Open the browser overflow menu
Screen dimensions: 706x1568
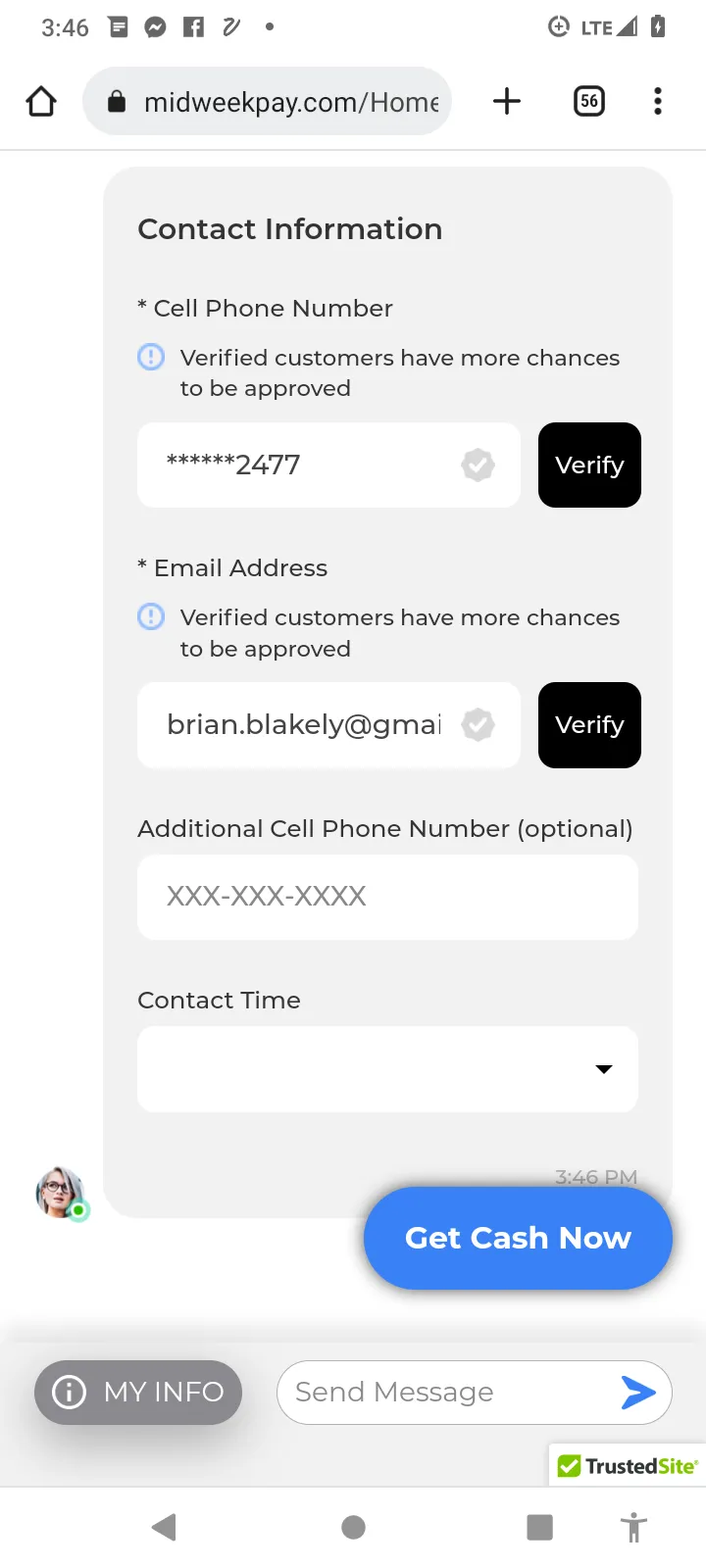(x=658, y=101)
